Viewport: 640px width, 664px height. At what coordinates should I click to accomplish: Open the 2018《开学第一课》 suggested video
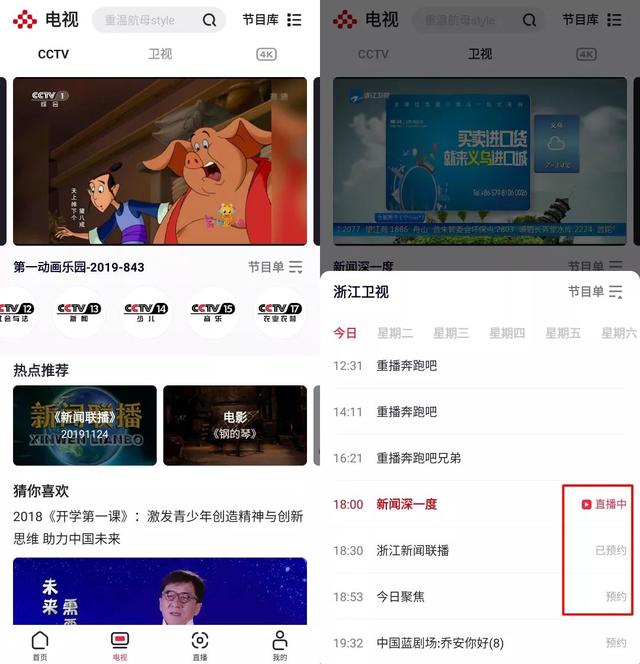[x=158, y=525]
